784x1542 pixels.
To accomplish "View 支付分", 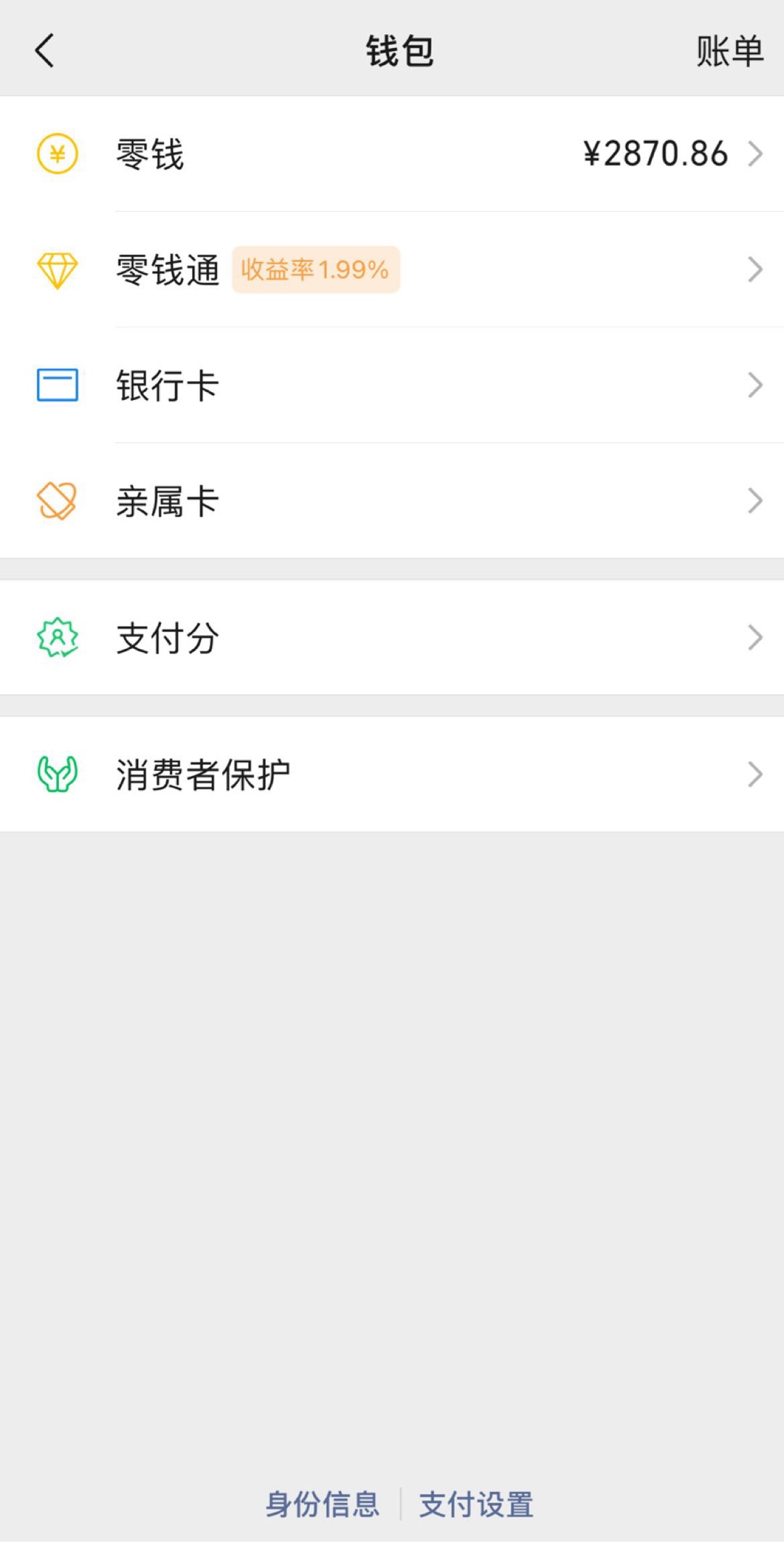I will [392, 637].
